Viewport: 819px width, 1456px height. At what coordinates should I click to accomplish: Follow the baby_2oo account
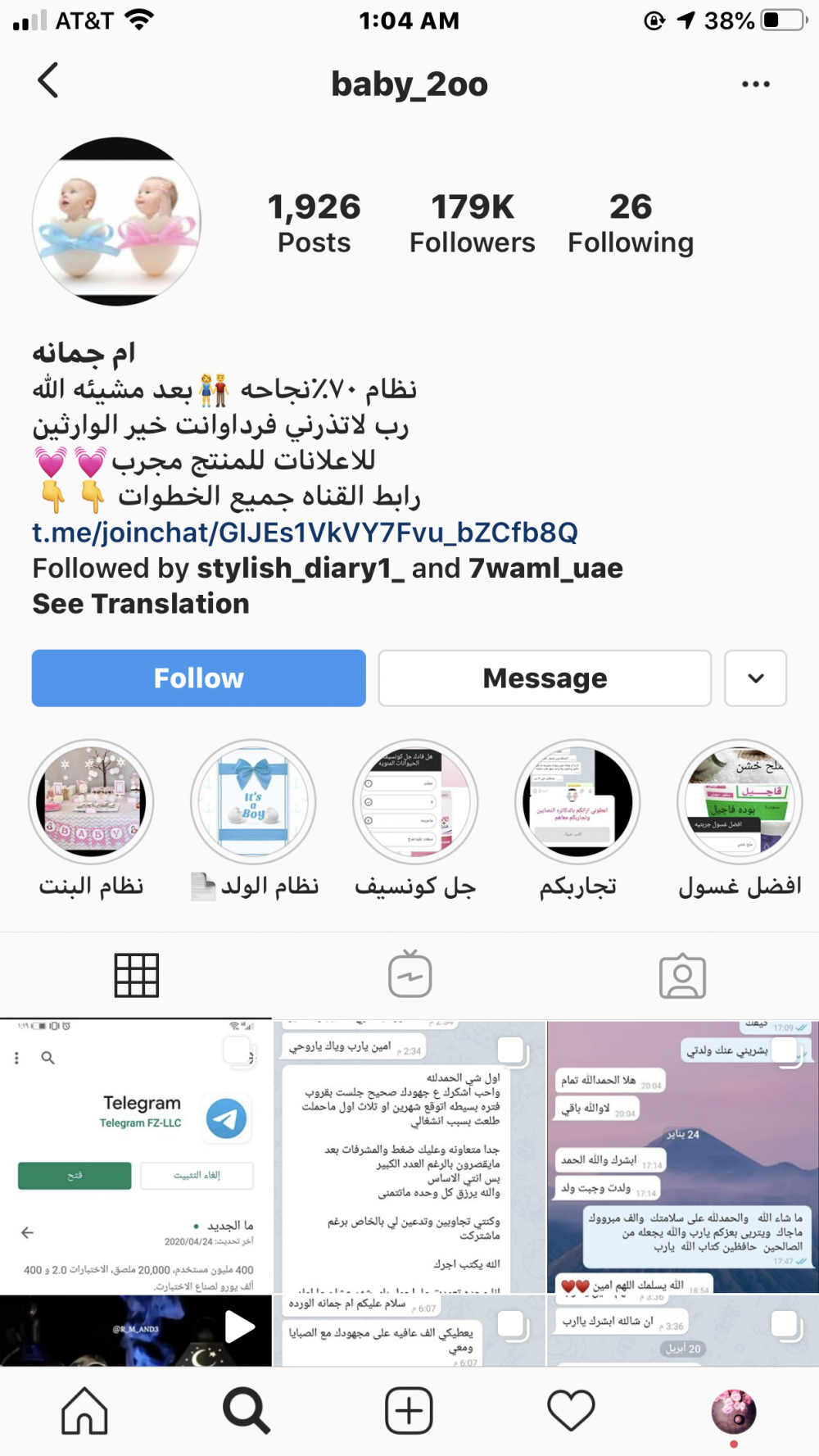[199, 678]
